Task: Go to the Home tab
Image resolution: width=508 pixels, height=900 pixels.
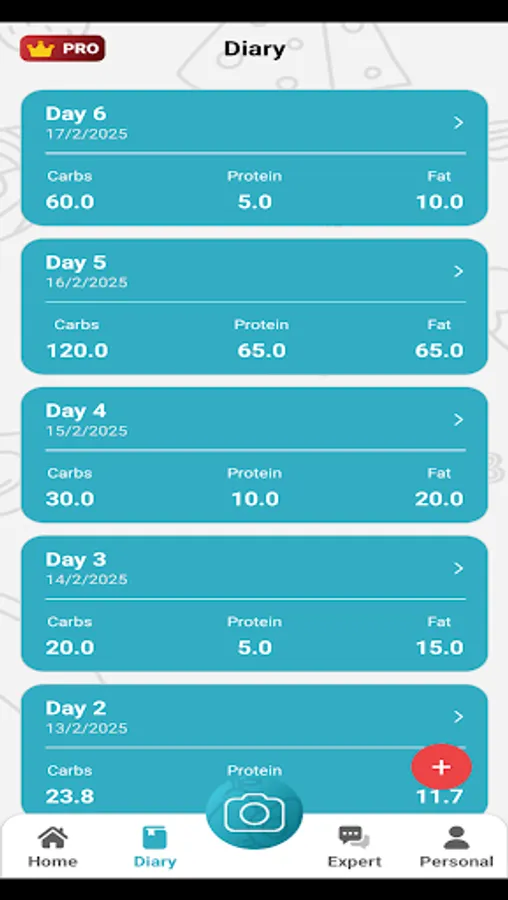Action: point(53,847)
